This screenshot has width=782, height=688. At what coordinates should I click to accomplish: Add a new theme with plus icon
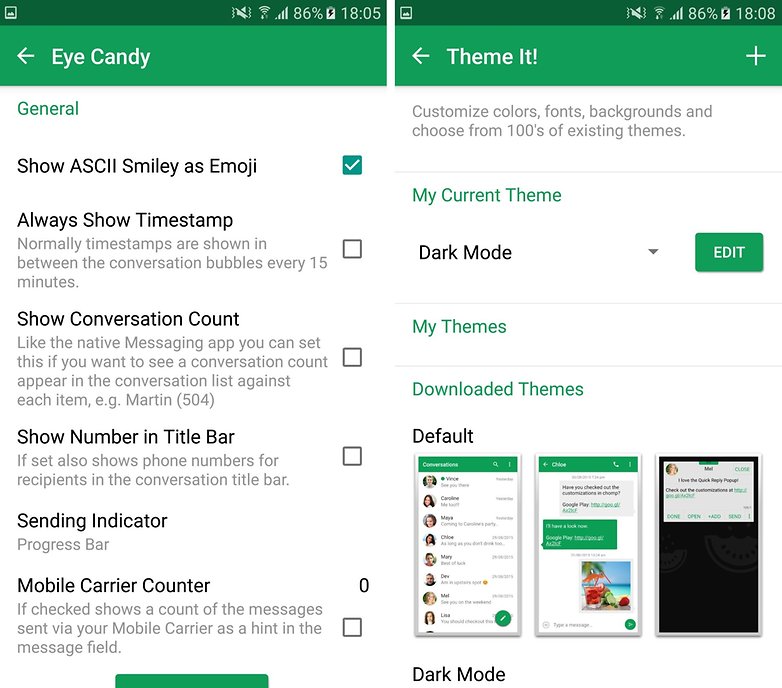click(756, 56)
